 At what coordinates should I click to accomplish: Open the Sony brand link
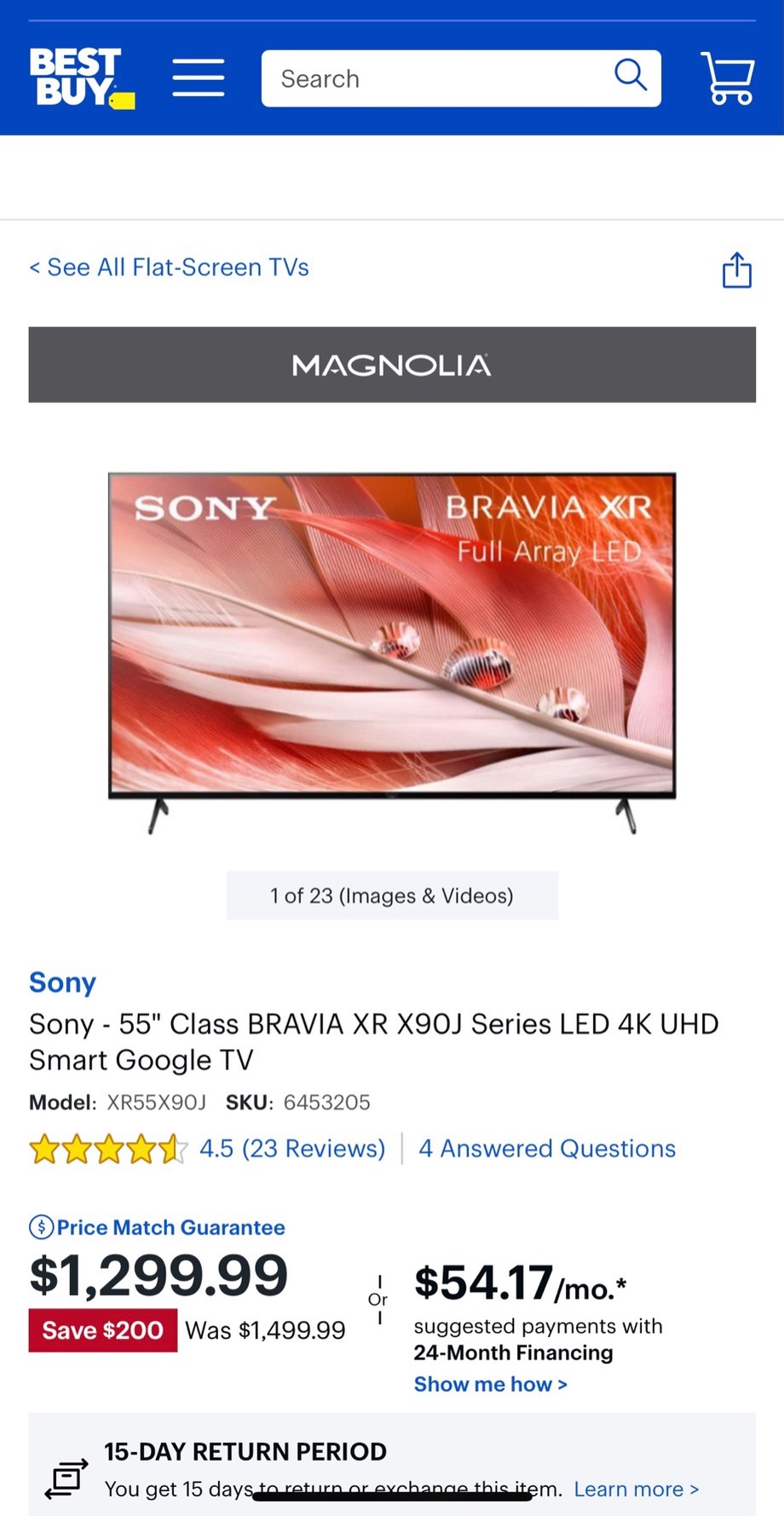(x=62, y=983)
